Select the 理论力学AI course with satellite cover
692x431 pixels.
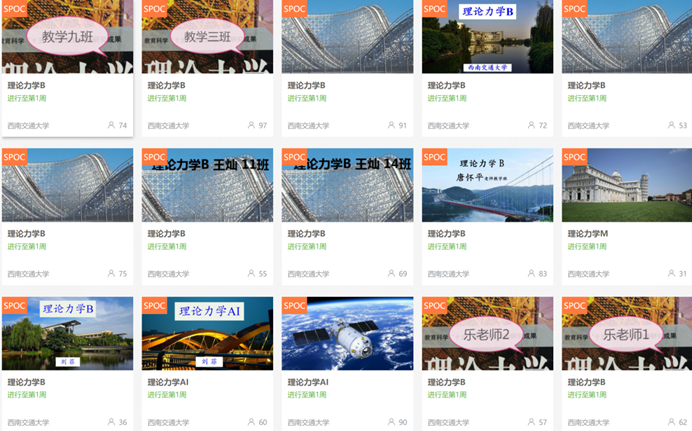(347, 334)
